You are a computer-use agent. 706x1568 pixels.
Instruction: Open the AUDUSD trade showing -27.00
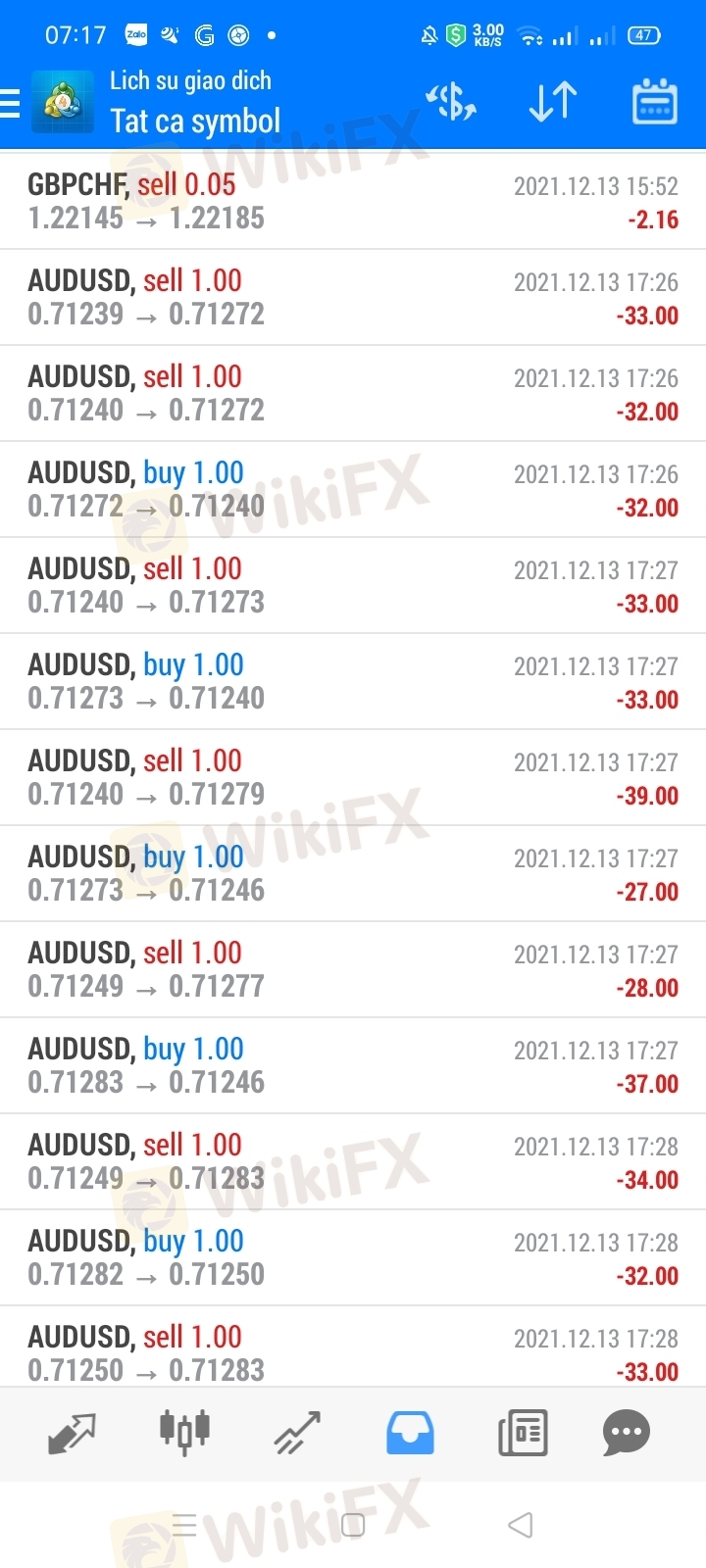point(353,873)
